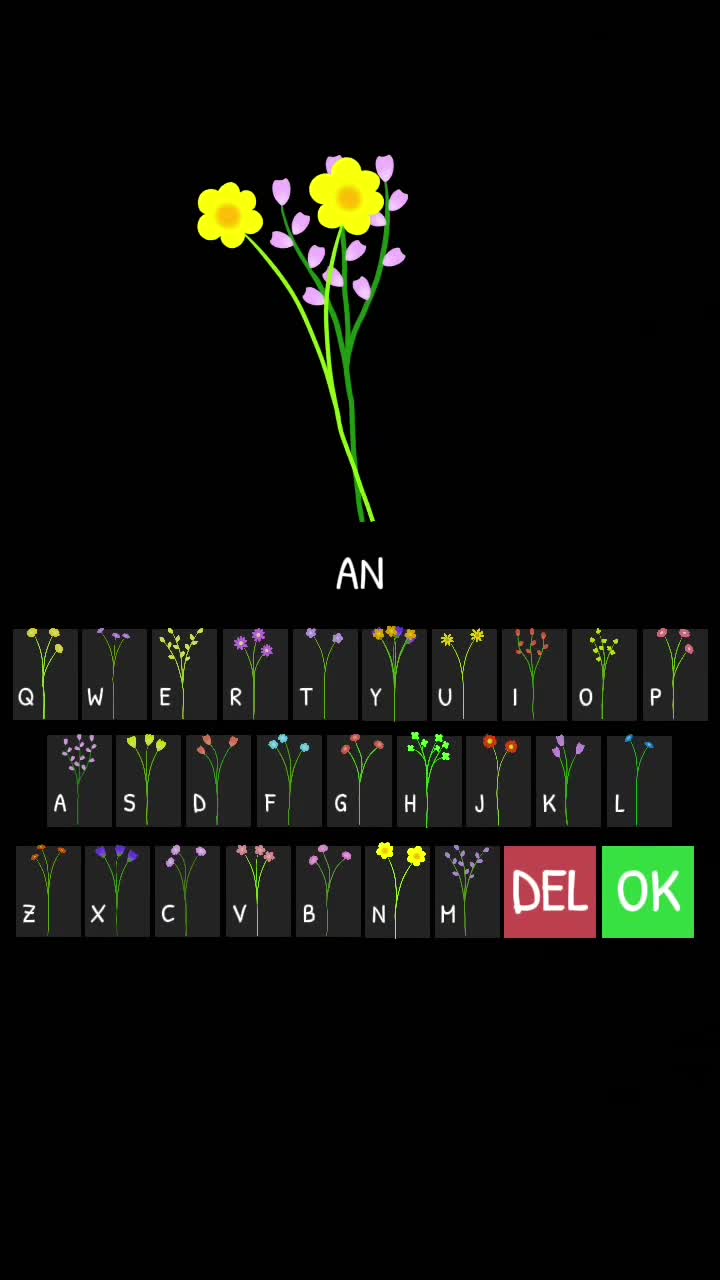Image resolution: width=720 pixels, height=1280 pixels.
Task: Tap the Q flower key
Action: (45, 674)
